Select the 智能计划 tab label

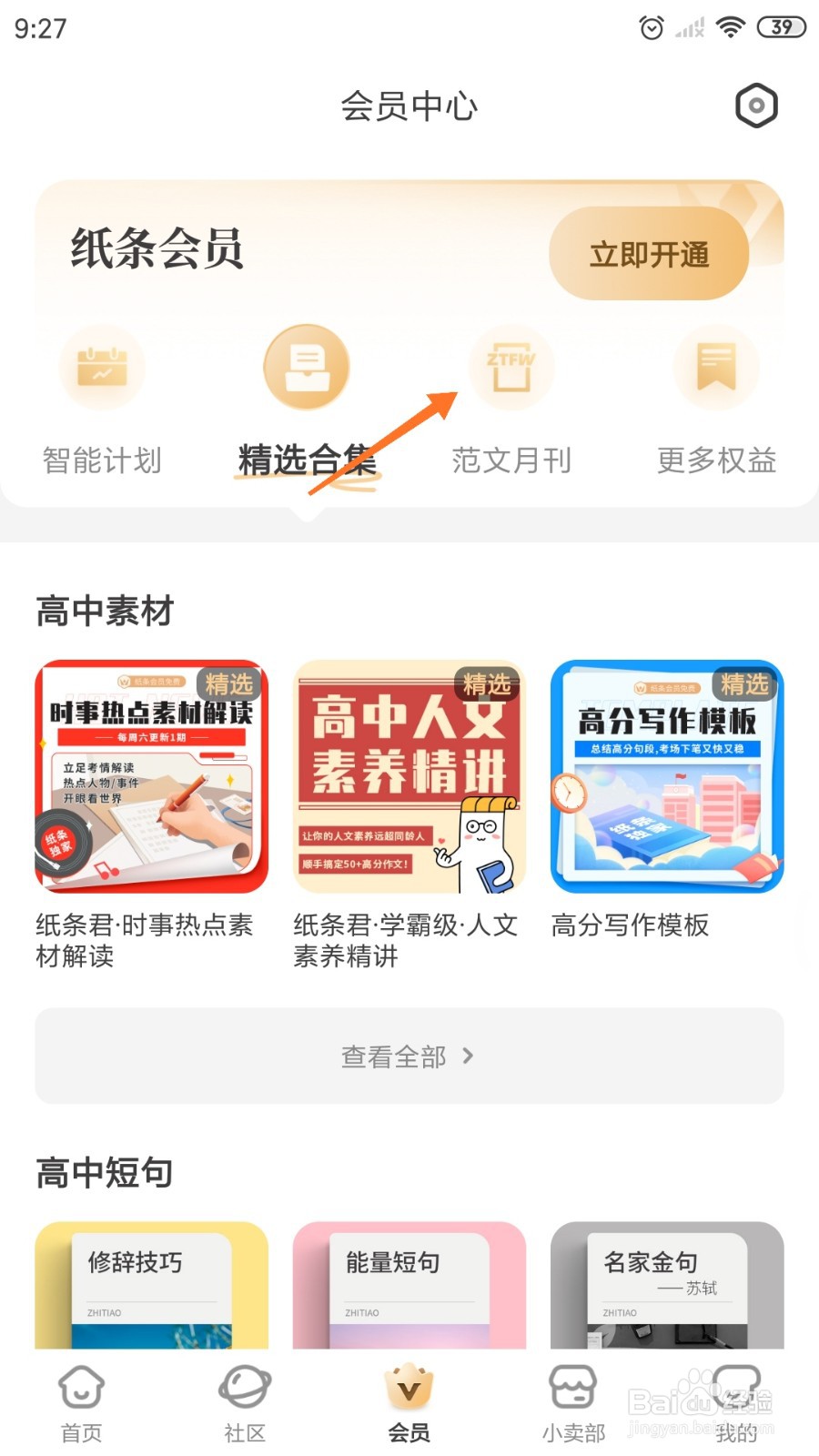coord(101,460)
